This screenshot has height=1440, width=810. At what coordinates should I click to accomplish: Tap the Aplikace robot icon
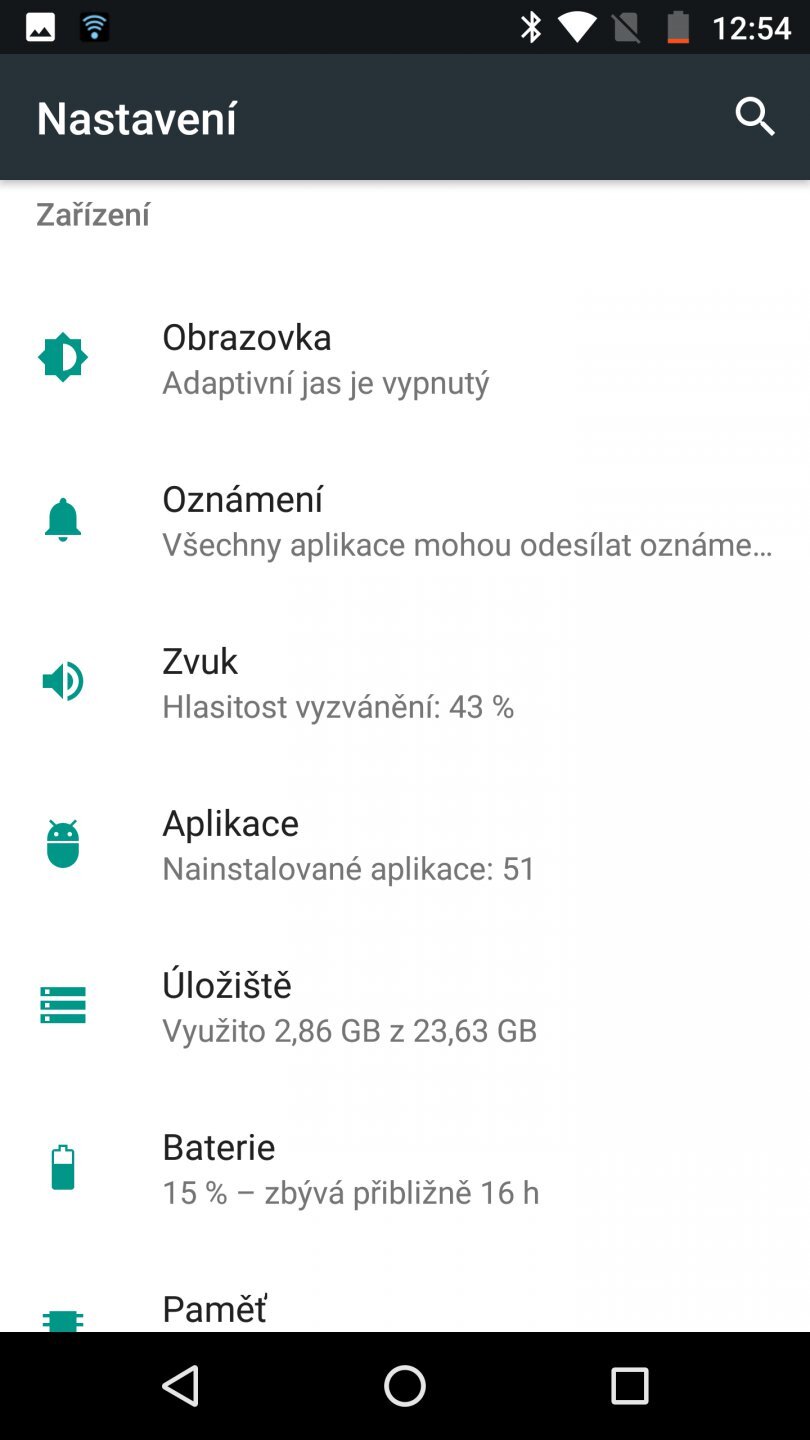pyautogui.click(x=62, y=843)
